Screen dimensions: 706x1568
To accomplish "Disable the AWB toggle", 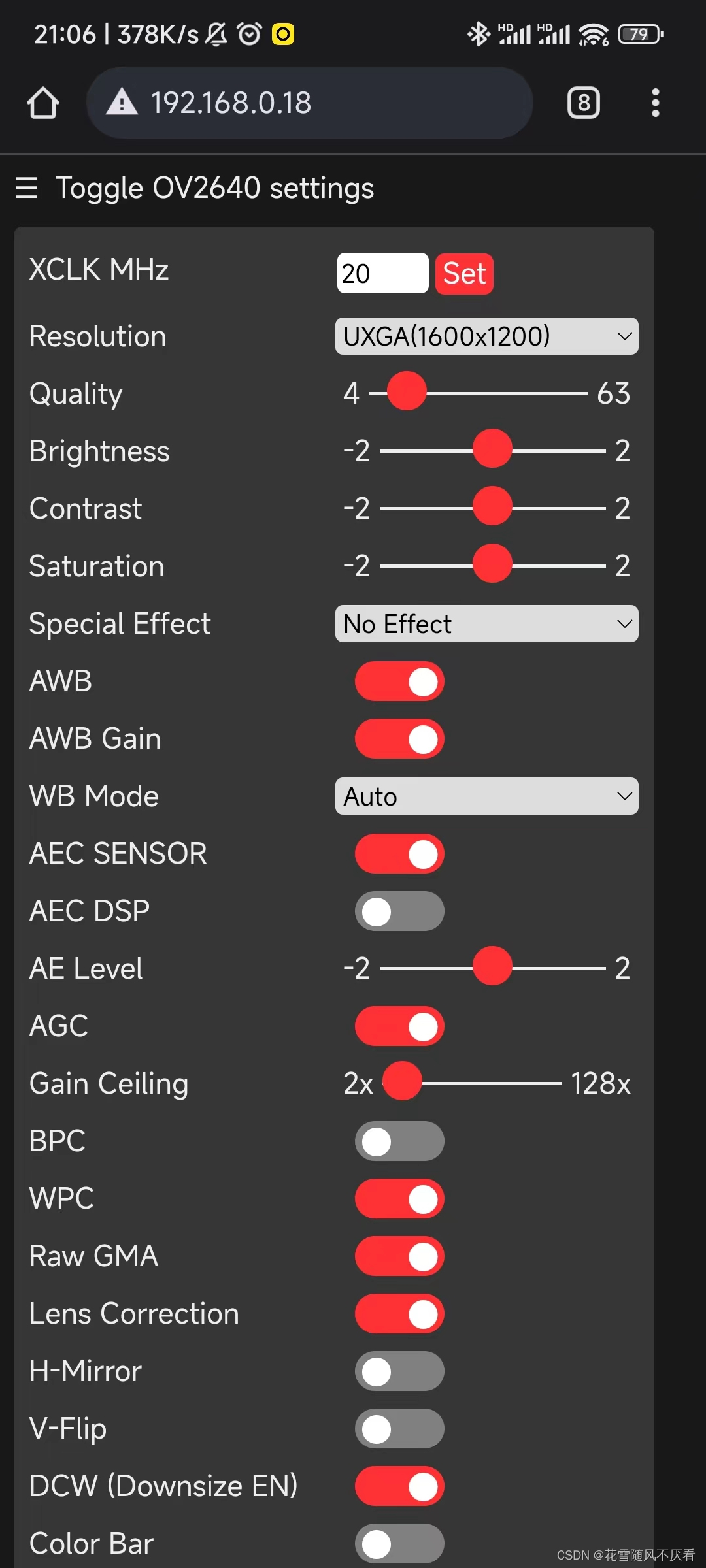I will click(399, 681).
